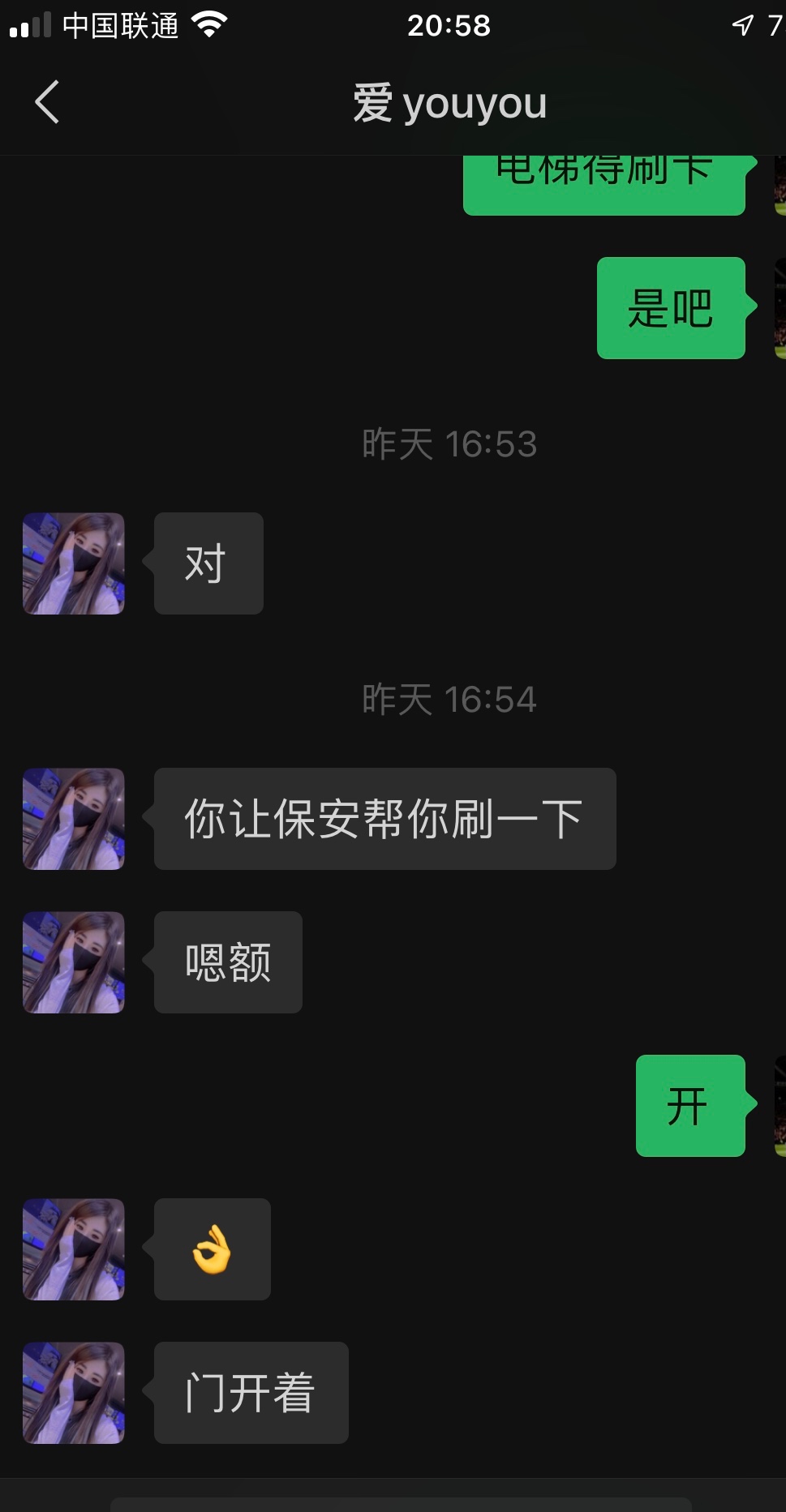Tap the 👌 OK-hand emoji message
This screenshot has width=786, height=1512.
[212, 1249]
